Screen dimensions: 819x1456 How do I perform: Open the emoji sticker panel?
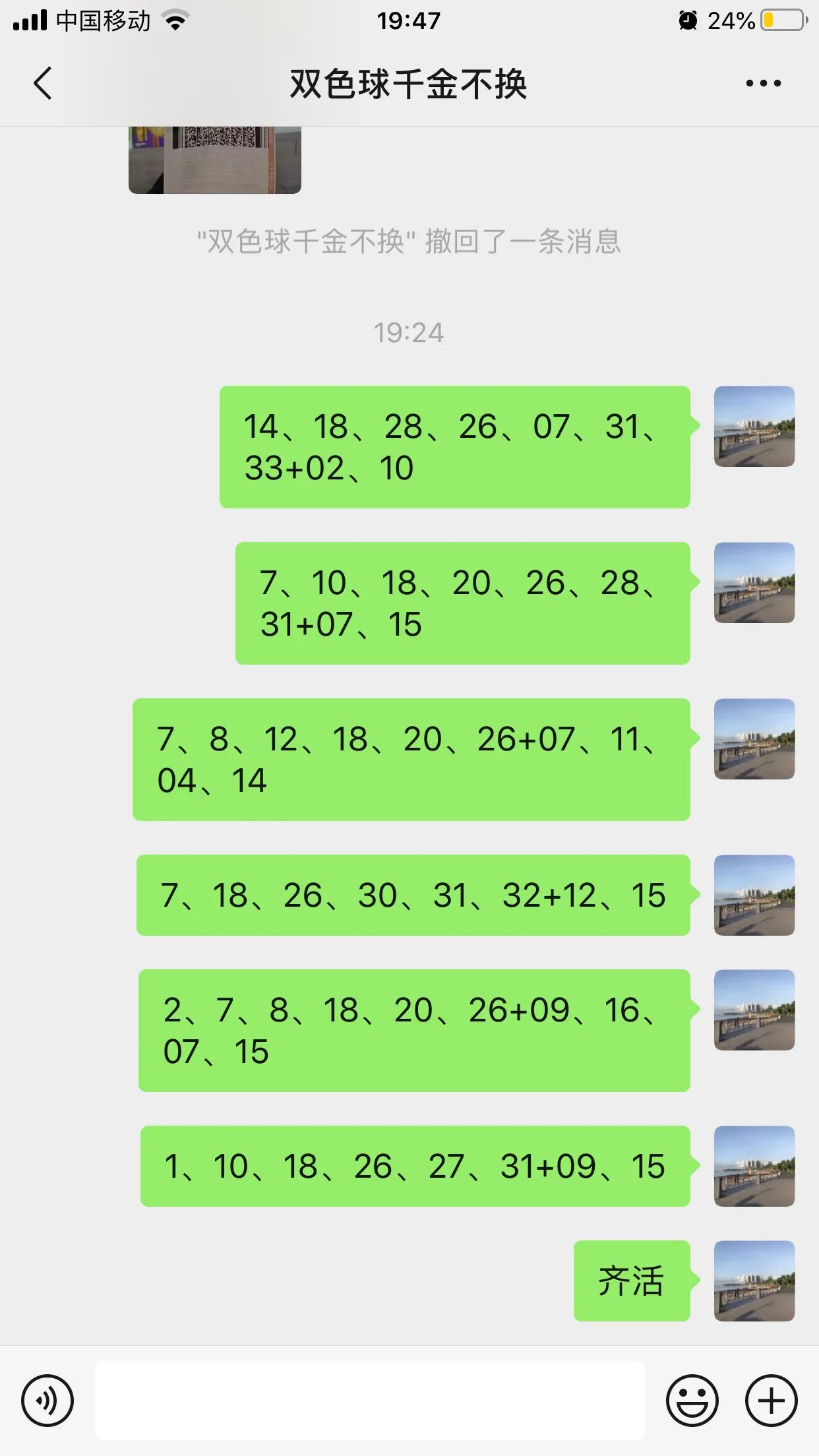click(692, 1401)
